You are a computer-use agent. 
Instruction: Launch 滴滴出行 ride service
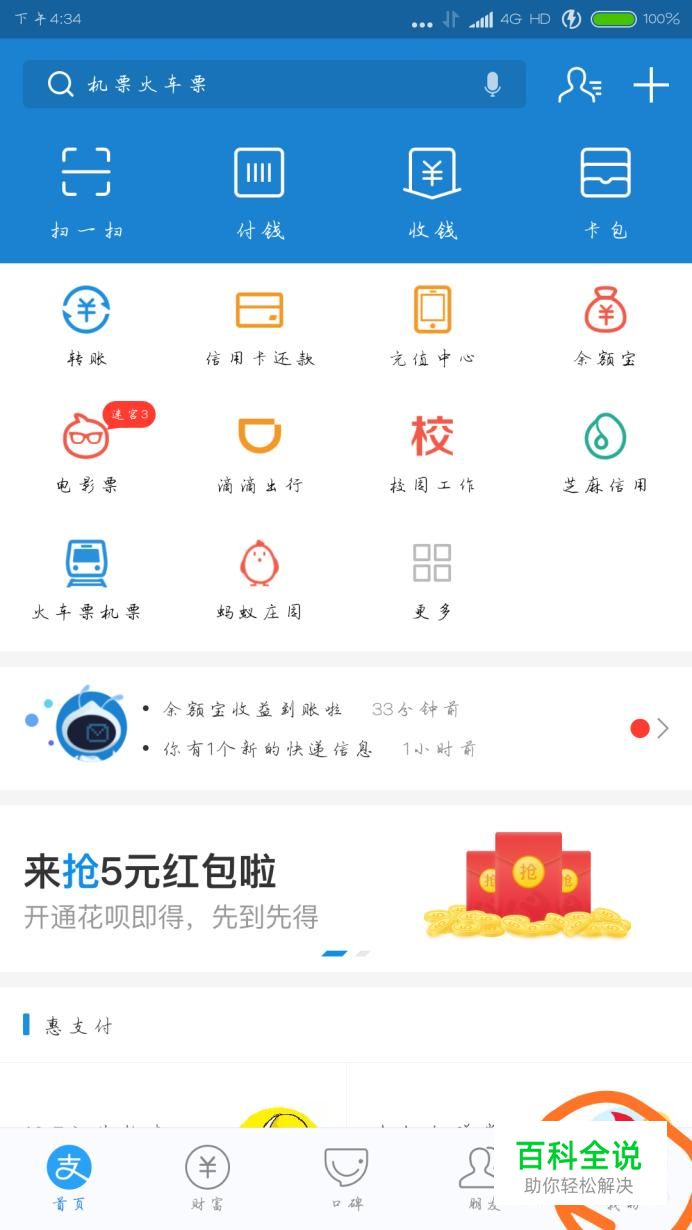[x=259, y=452]
